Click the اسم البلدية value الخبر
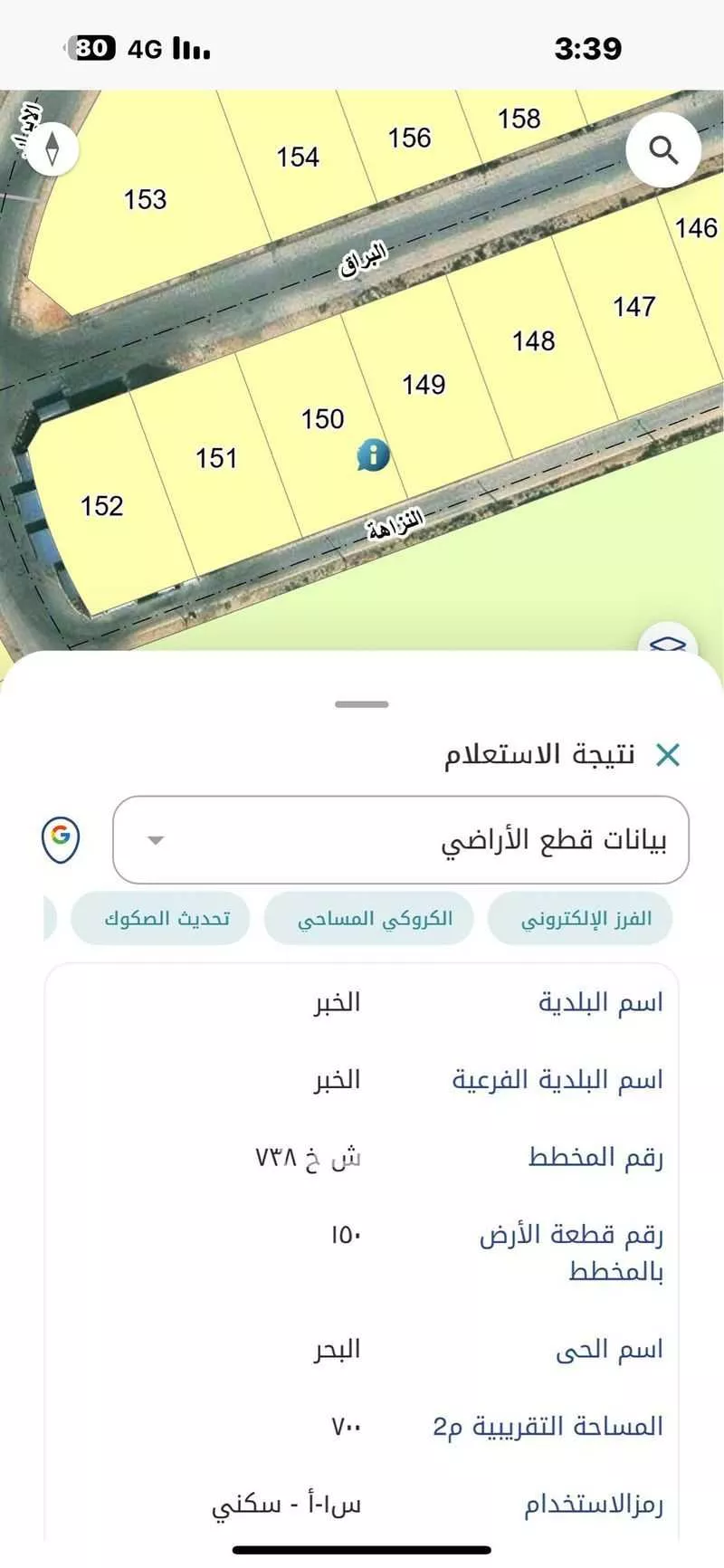The height and width of the screenshot is (1568, 724). (336, 1001)
